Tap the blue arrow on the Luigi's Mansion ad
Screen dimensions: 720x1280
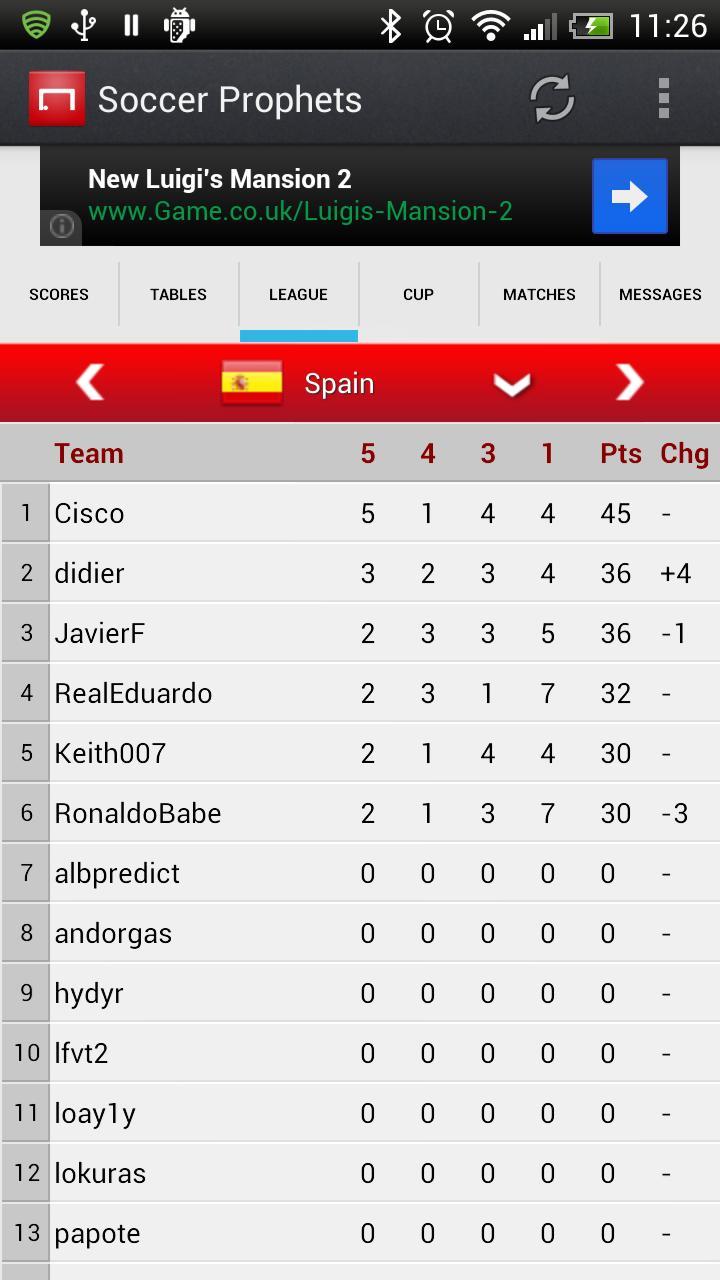coord(629,196)
